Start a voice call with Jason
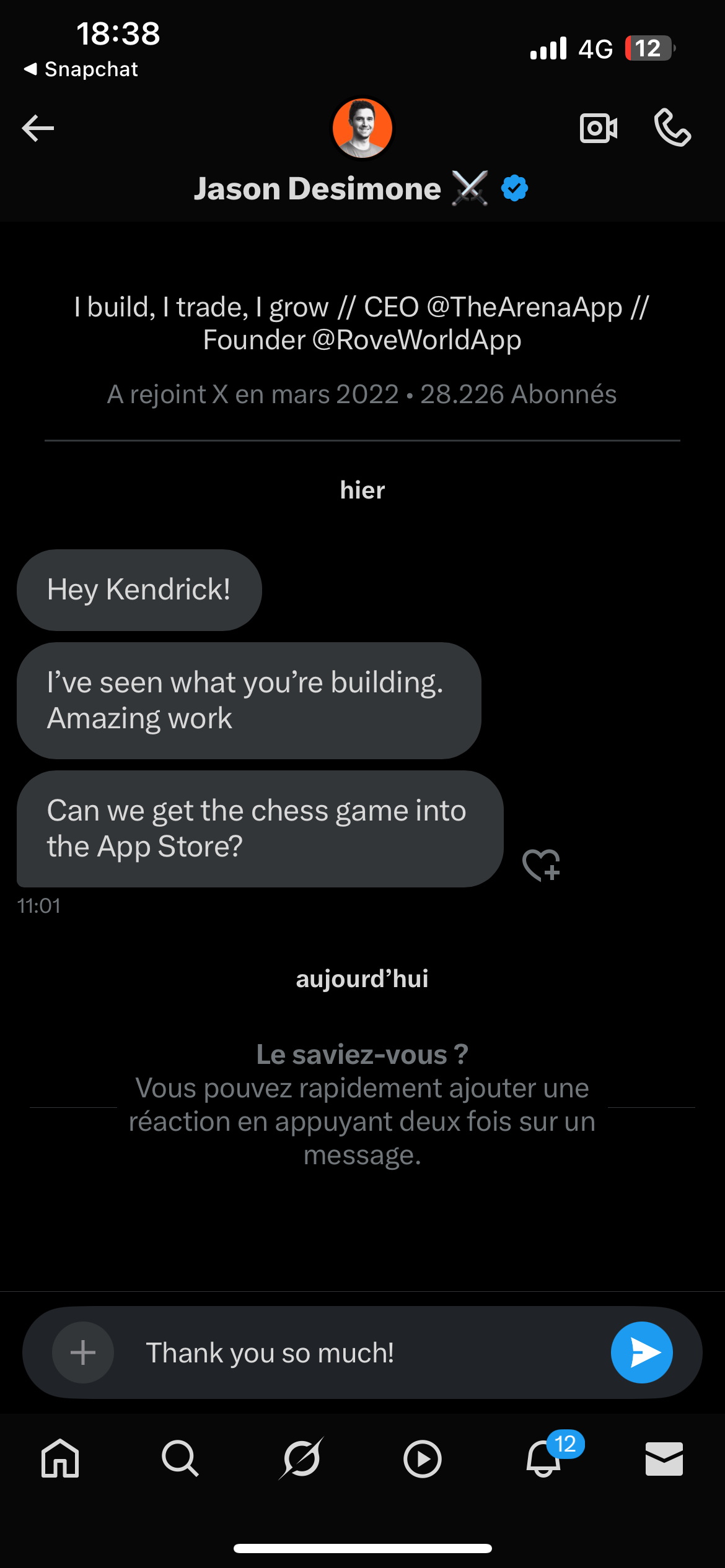This screenshot has width=725, height=1568. point(672,128)
